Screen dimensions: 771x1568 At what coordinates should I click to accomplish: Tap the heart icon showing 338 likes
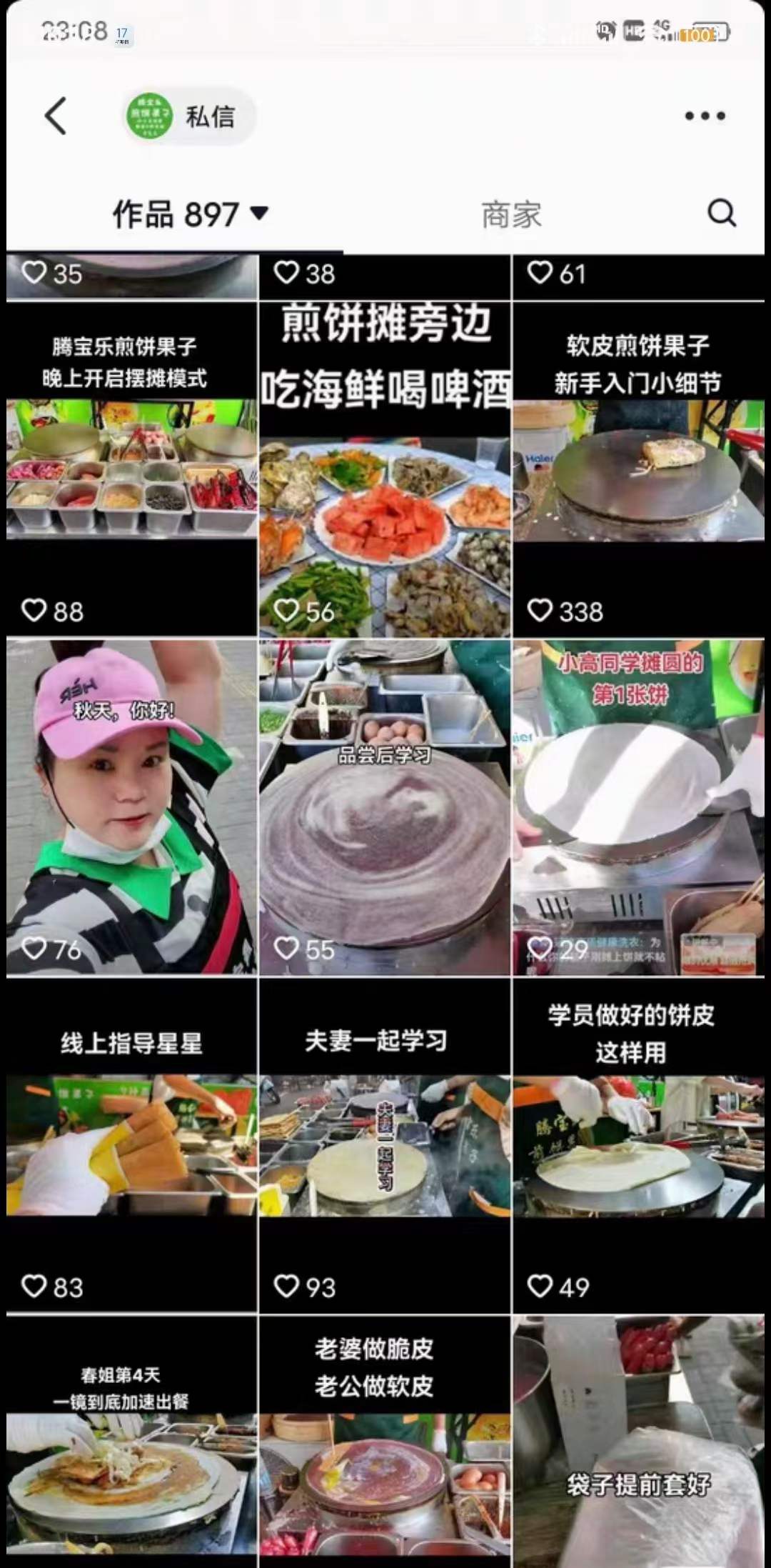[540, 611]
